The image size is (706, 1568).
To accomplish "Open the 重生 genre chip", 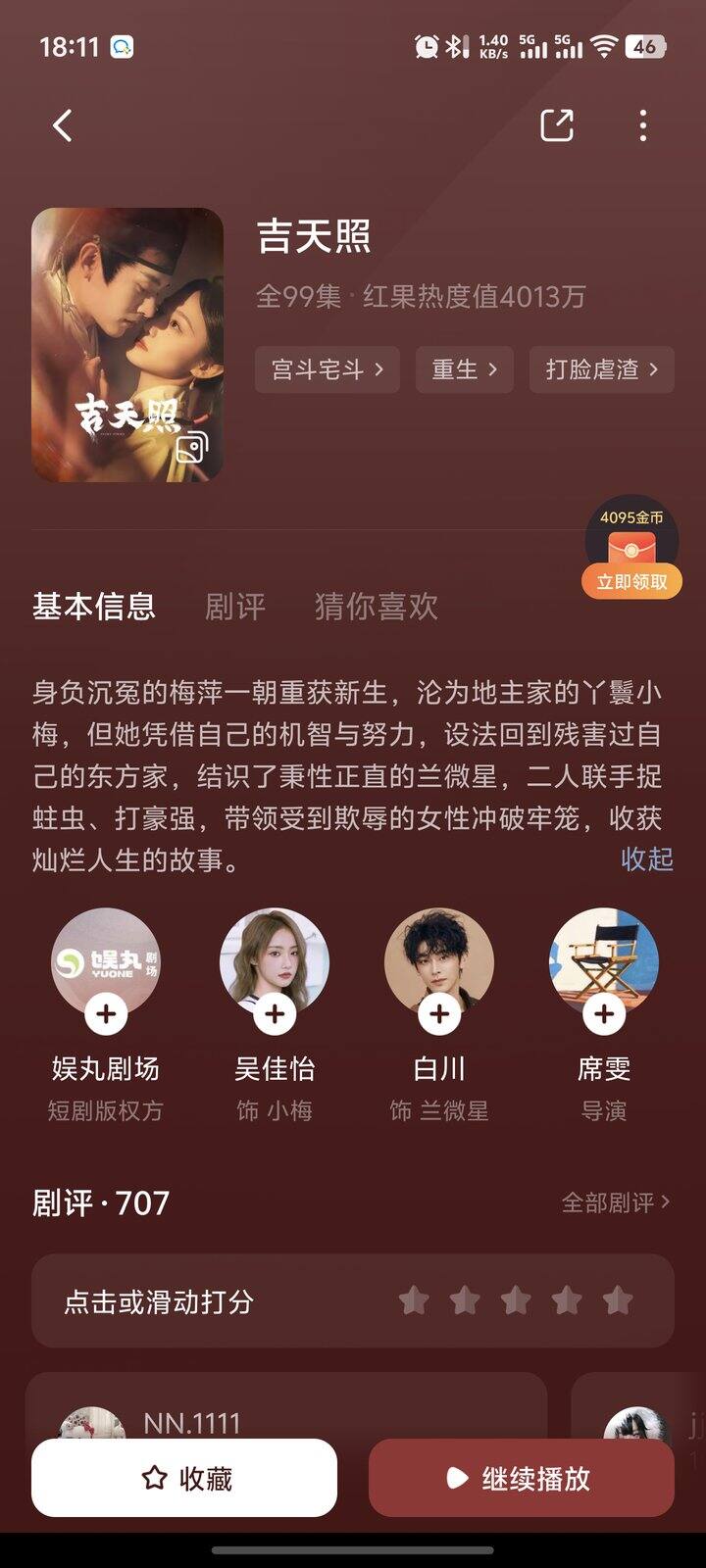I will [x=464, y=369].
